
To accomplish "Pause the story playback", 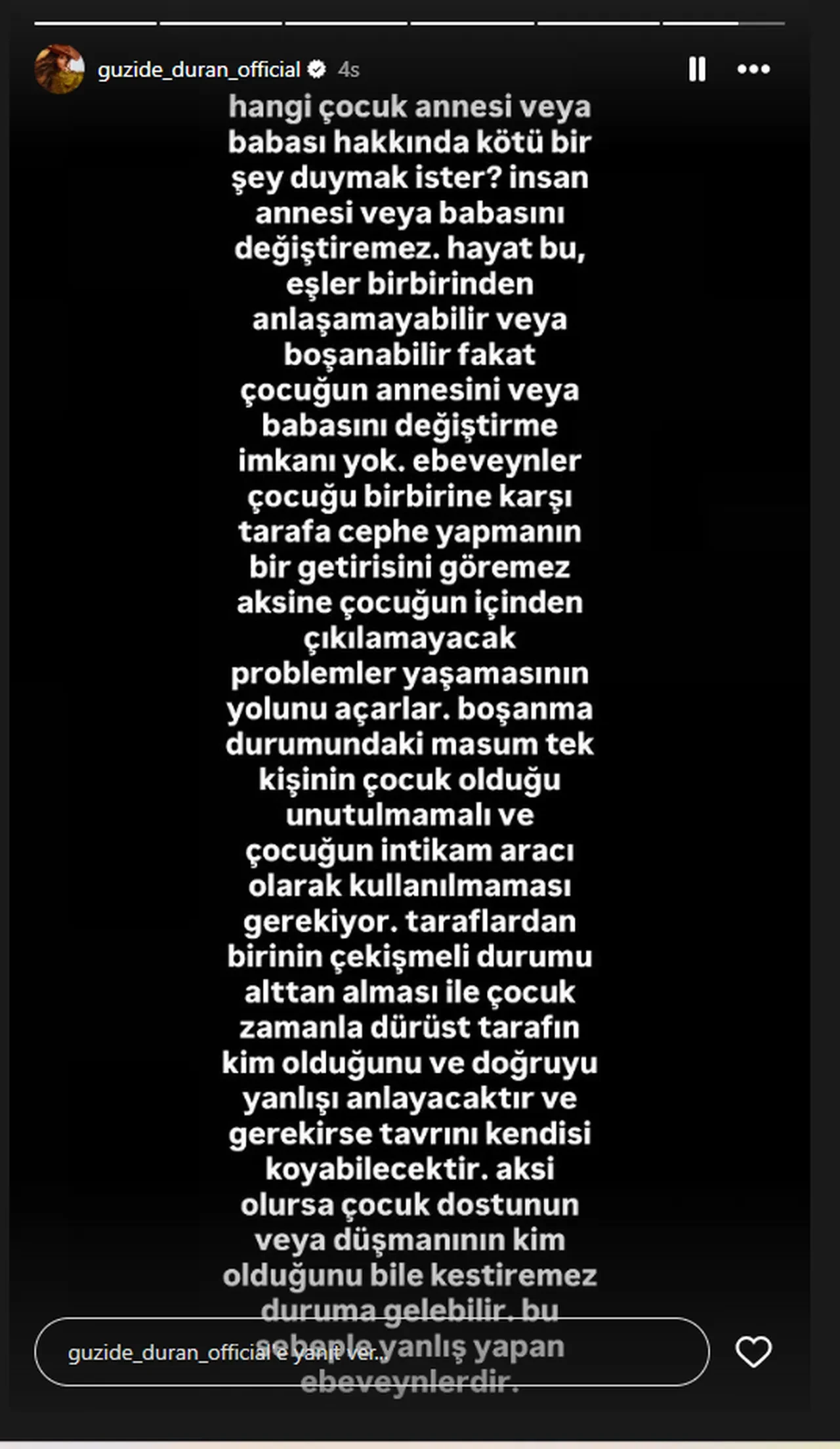I will (x=697, y=69).
